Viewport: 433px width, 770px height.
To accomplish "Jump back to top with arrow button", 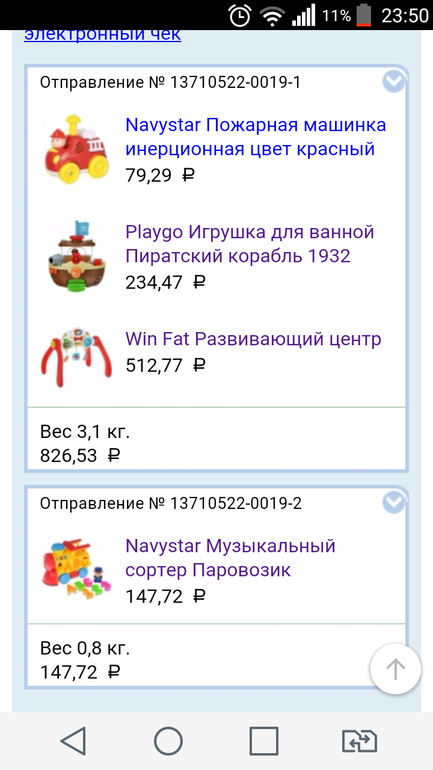I will click(395, 668).
